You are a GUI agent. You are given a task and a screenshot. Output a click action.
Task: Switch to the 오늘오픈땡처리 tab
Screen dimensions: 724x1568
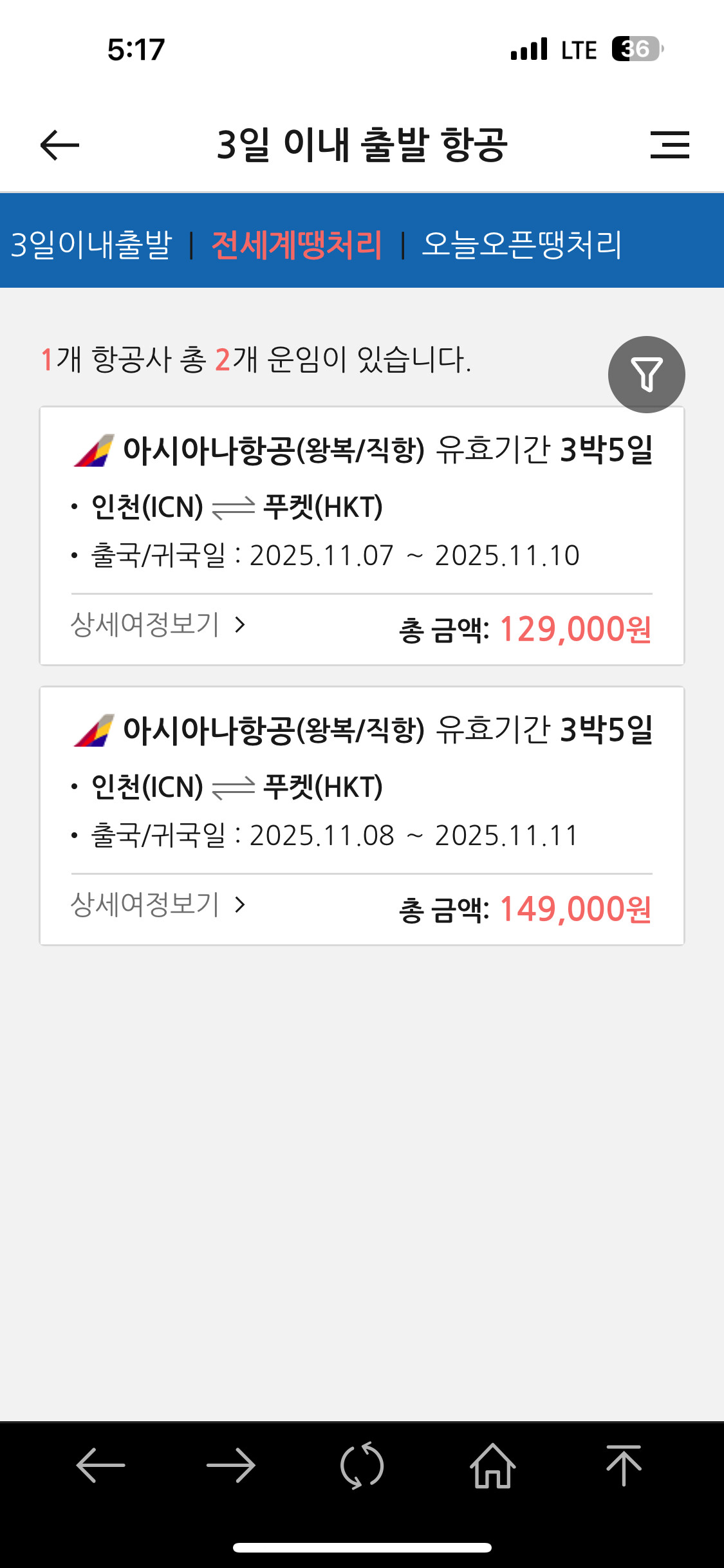click(x=521, y=245)
